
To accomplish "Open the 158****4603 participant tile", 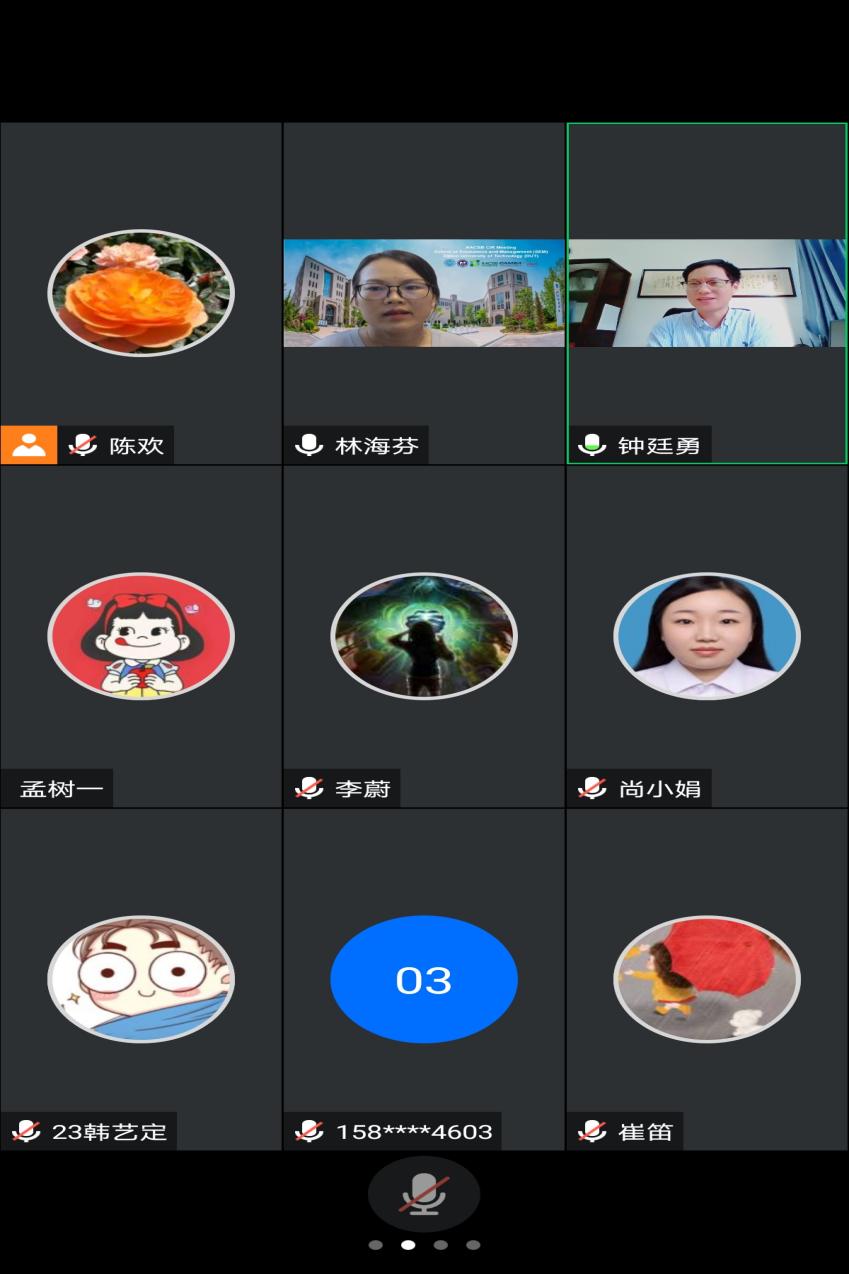I will pyautogui.click(x=424, y=979).
